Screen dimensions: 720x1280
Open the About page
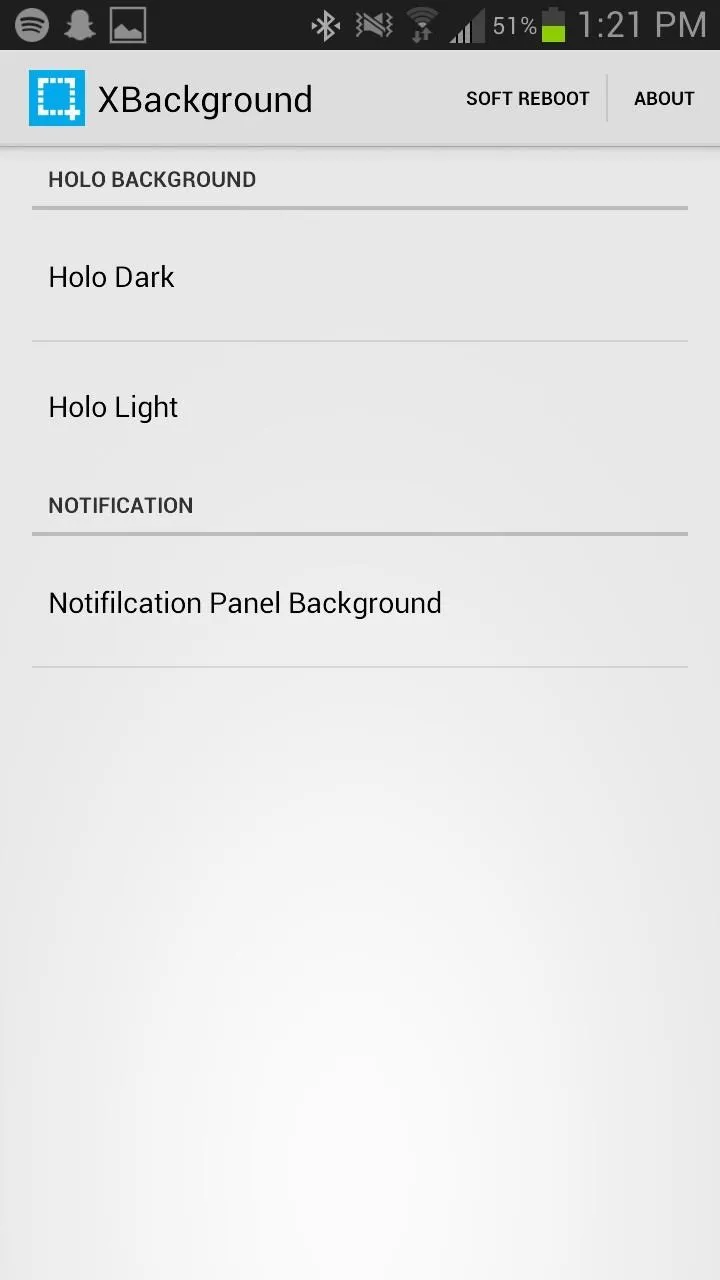(664, 99)
